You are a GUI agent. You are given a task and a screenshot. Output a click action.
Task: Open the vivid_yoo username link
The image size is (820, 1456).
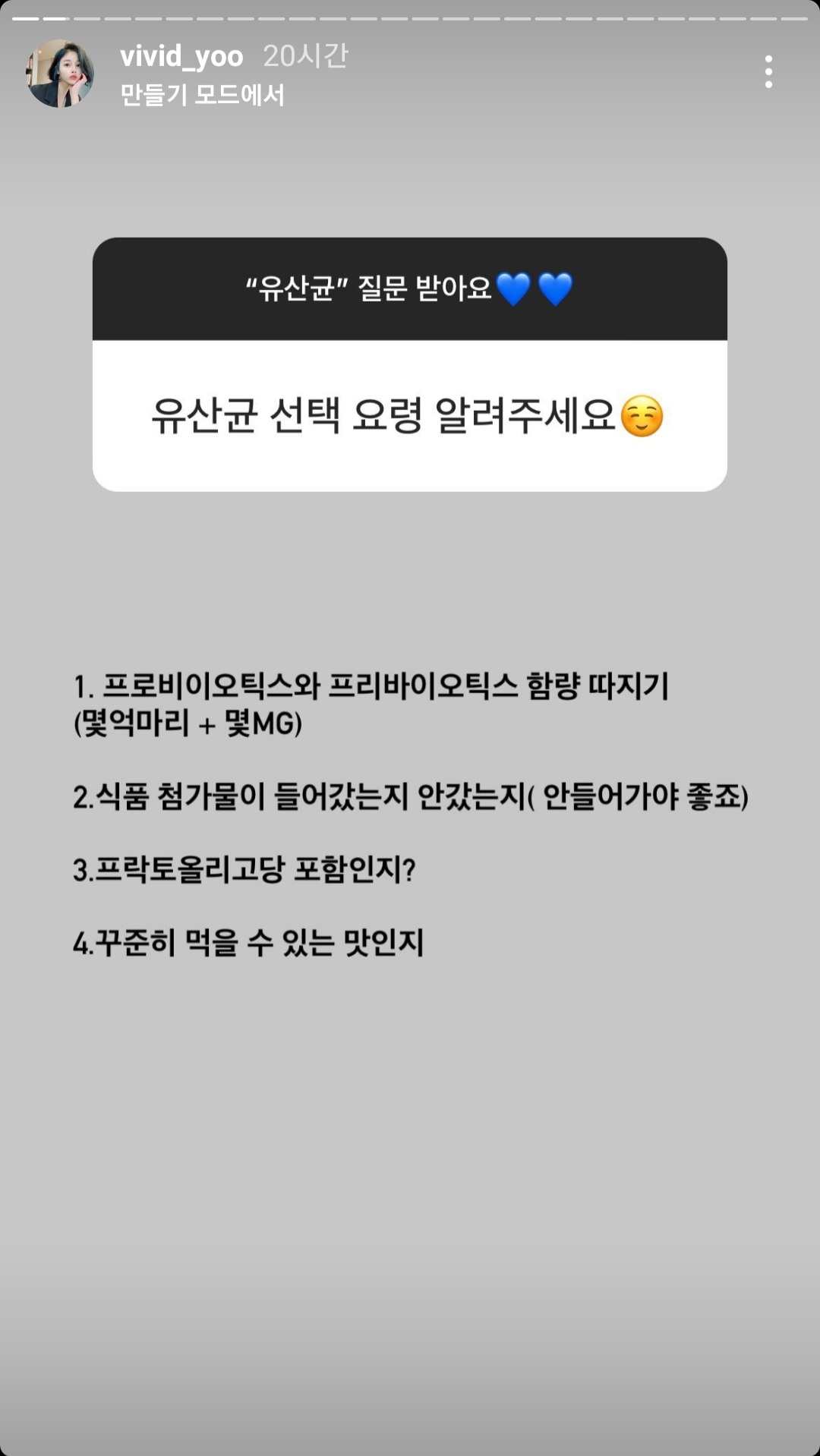click(181, 56)
